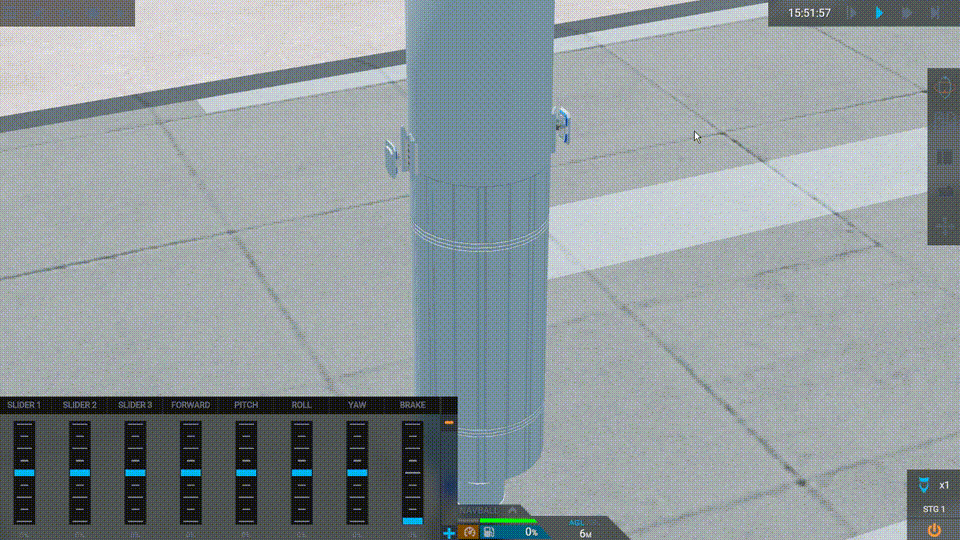The image size is (960, 540).
Task: Tap the Yaw slider
Action: (357, 472)
